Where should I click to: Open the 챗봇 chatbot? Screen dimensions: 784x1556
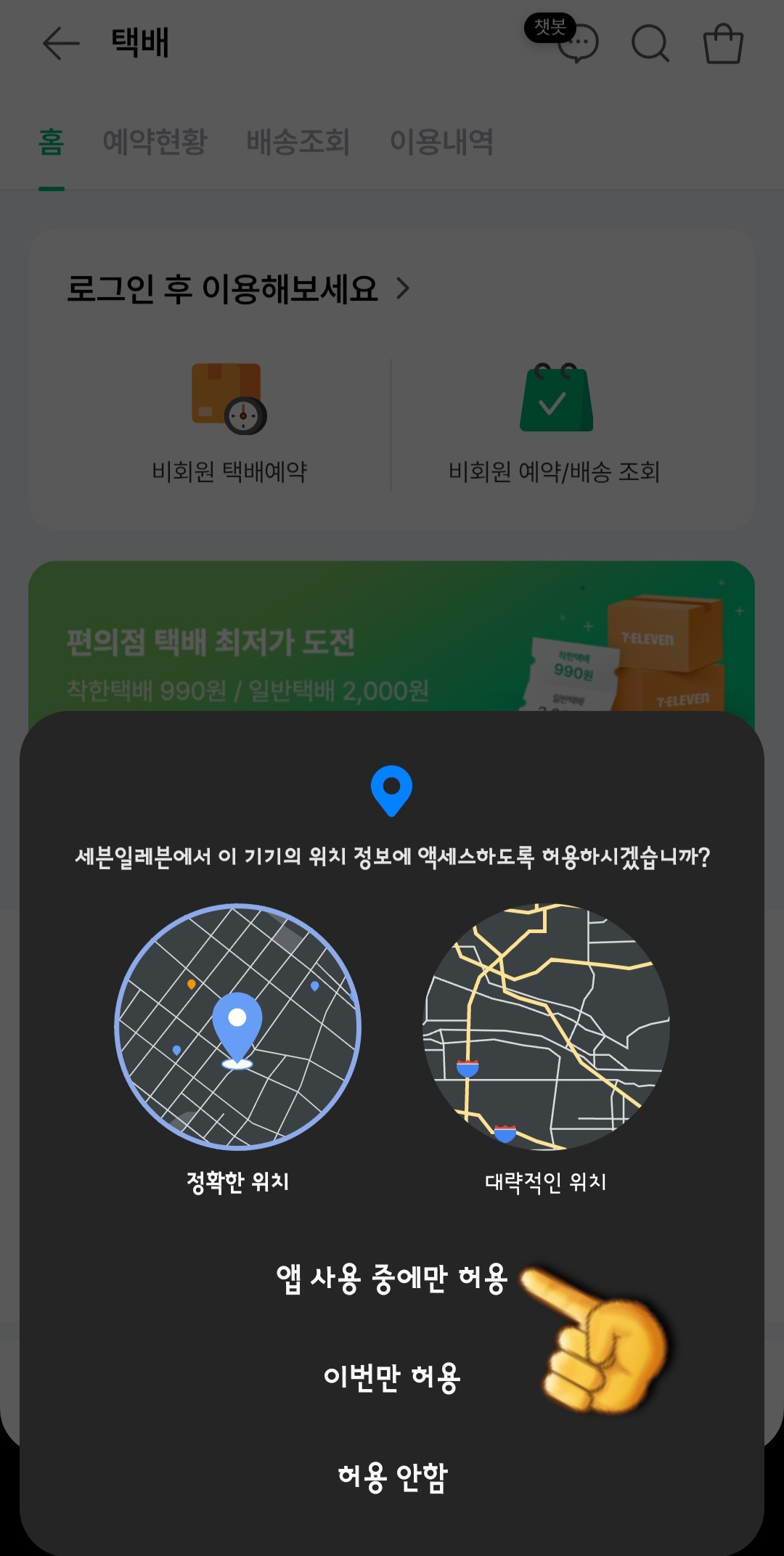579,45
